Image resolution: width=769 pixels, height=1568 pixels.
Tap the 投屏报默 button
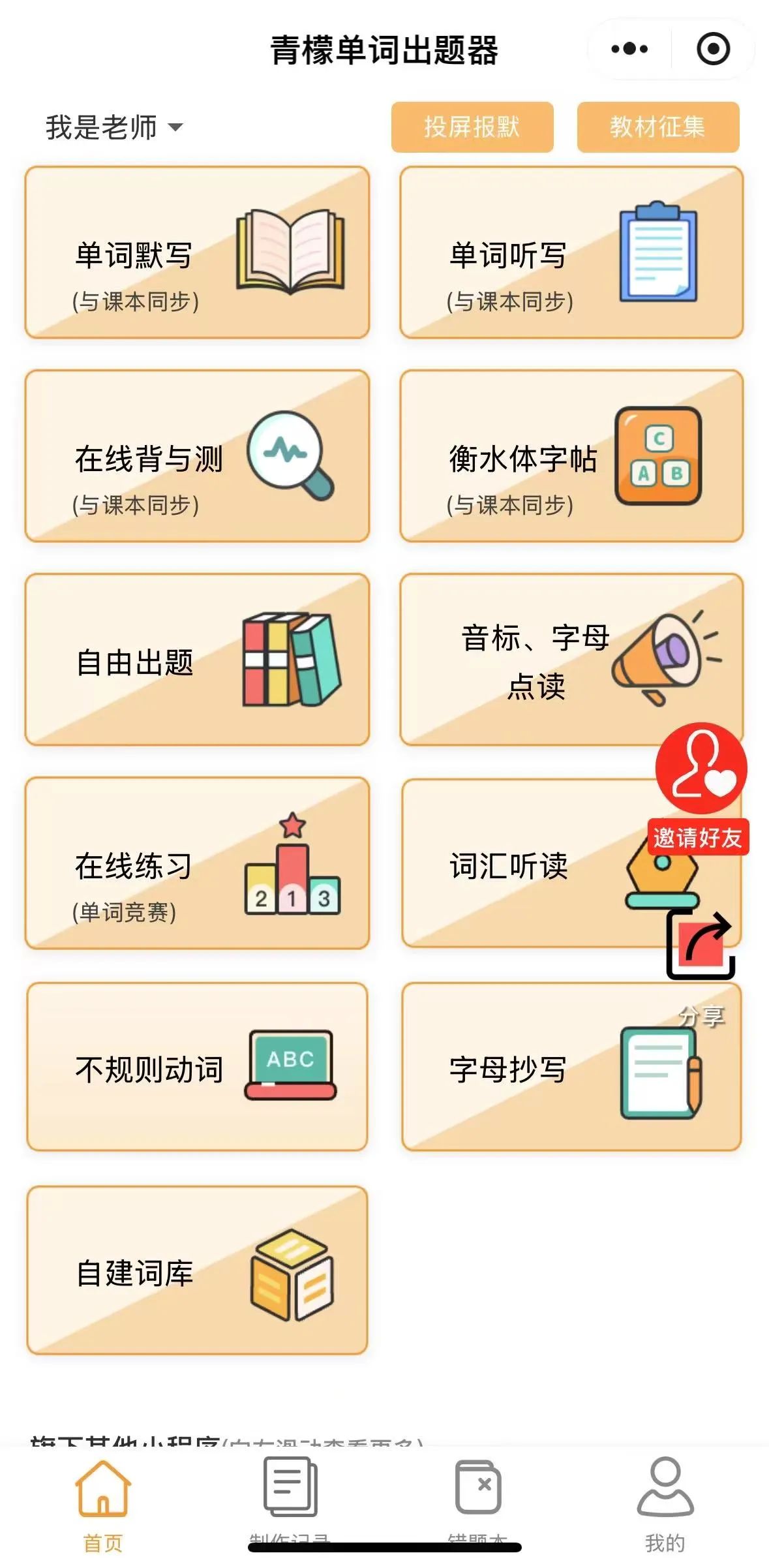(472, 127)
